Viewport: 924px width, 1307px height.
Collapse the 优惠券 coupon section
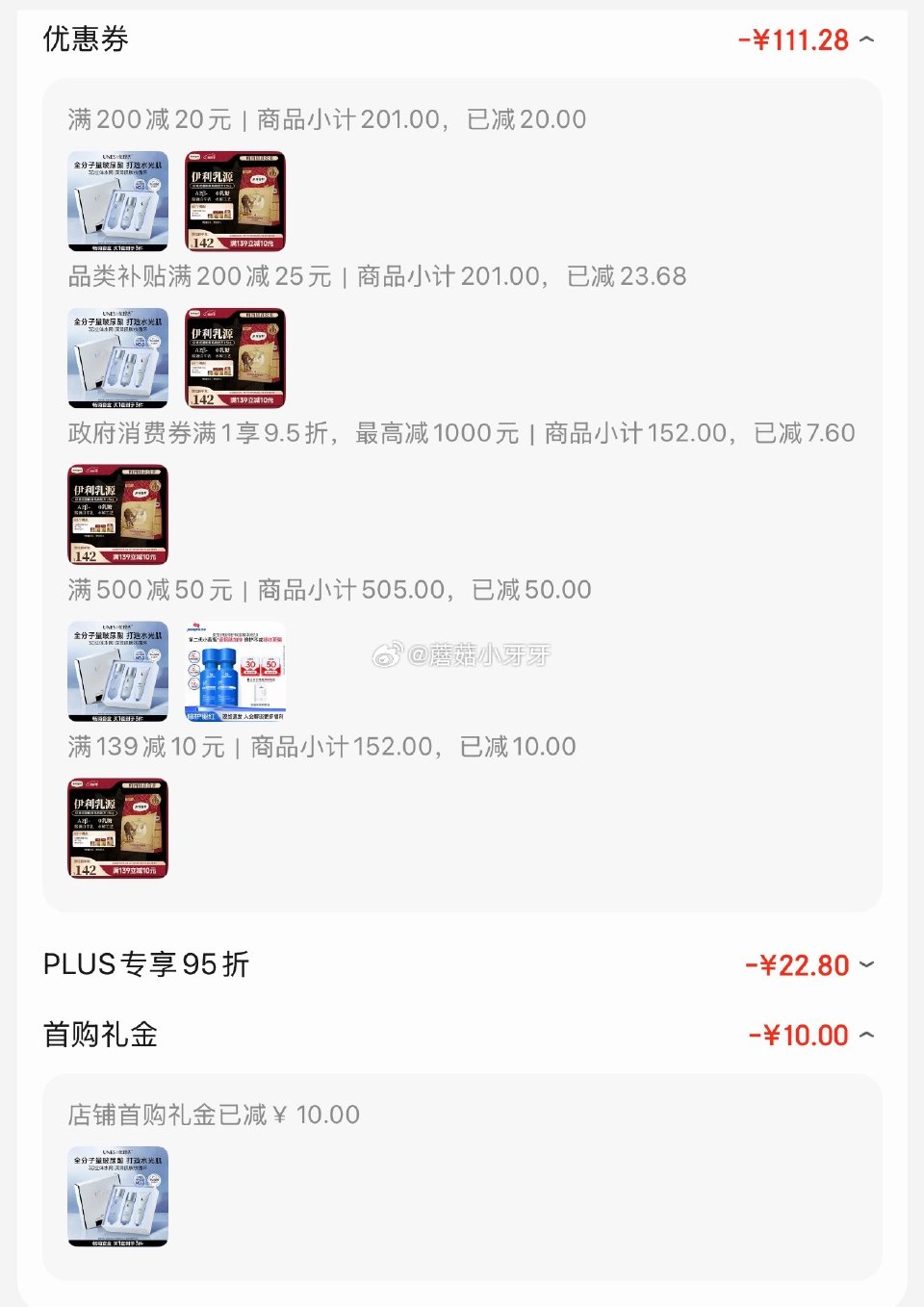pyautogui.click(x=867, y=38)
